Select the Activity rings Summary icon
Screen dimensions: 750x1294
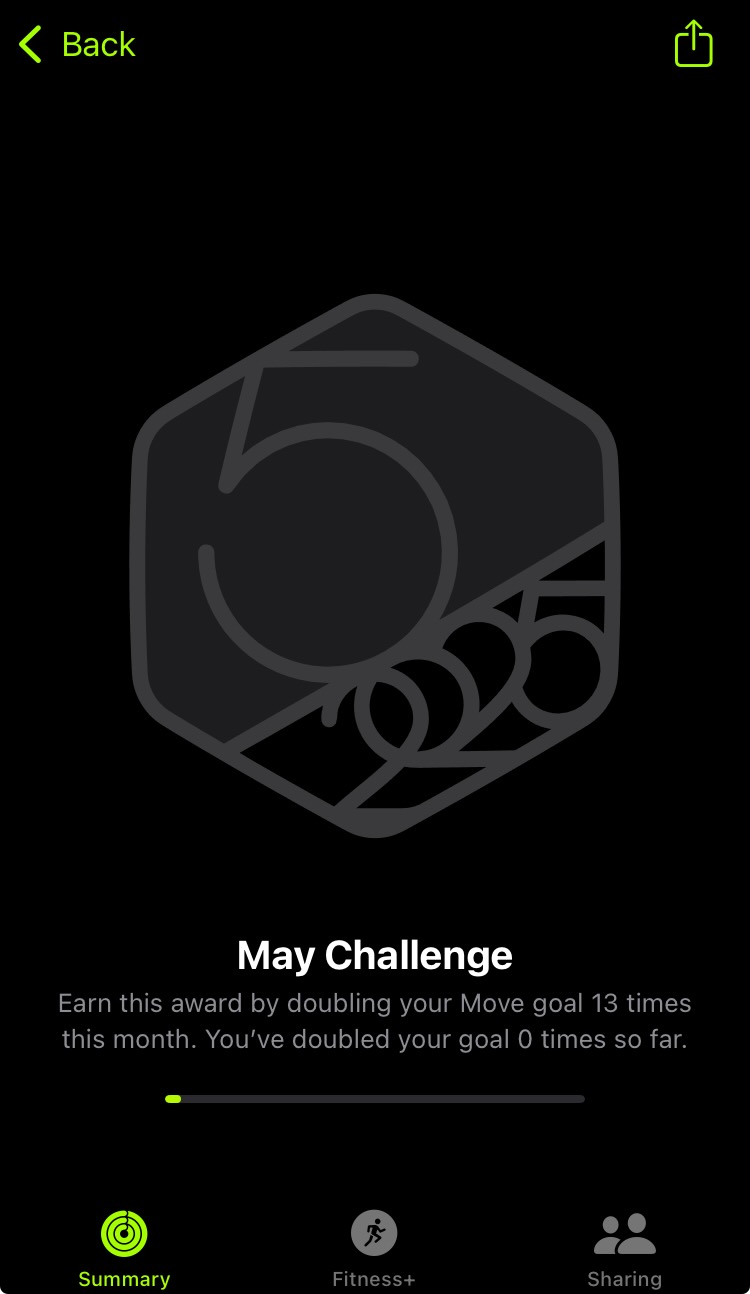pos(124,1234)
